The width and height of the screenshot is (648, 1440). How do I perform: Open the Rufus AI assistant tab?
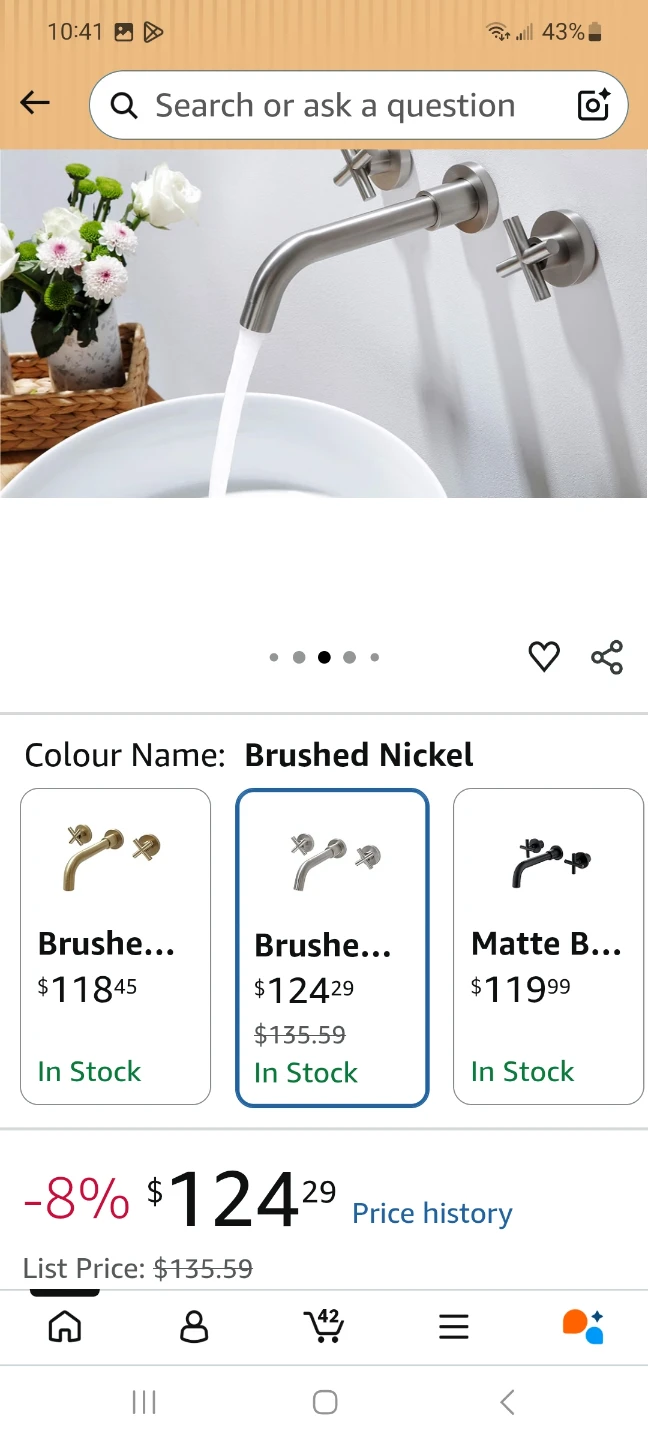click(583, 1327)
